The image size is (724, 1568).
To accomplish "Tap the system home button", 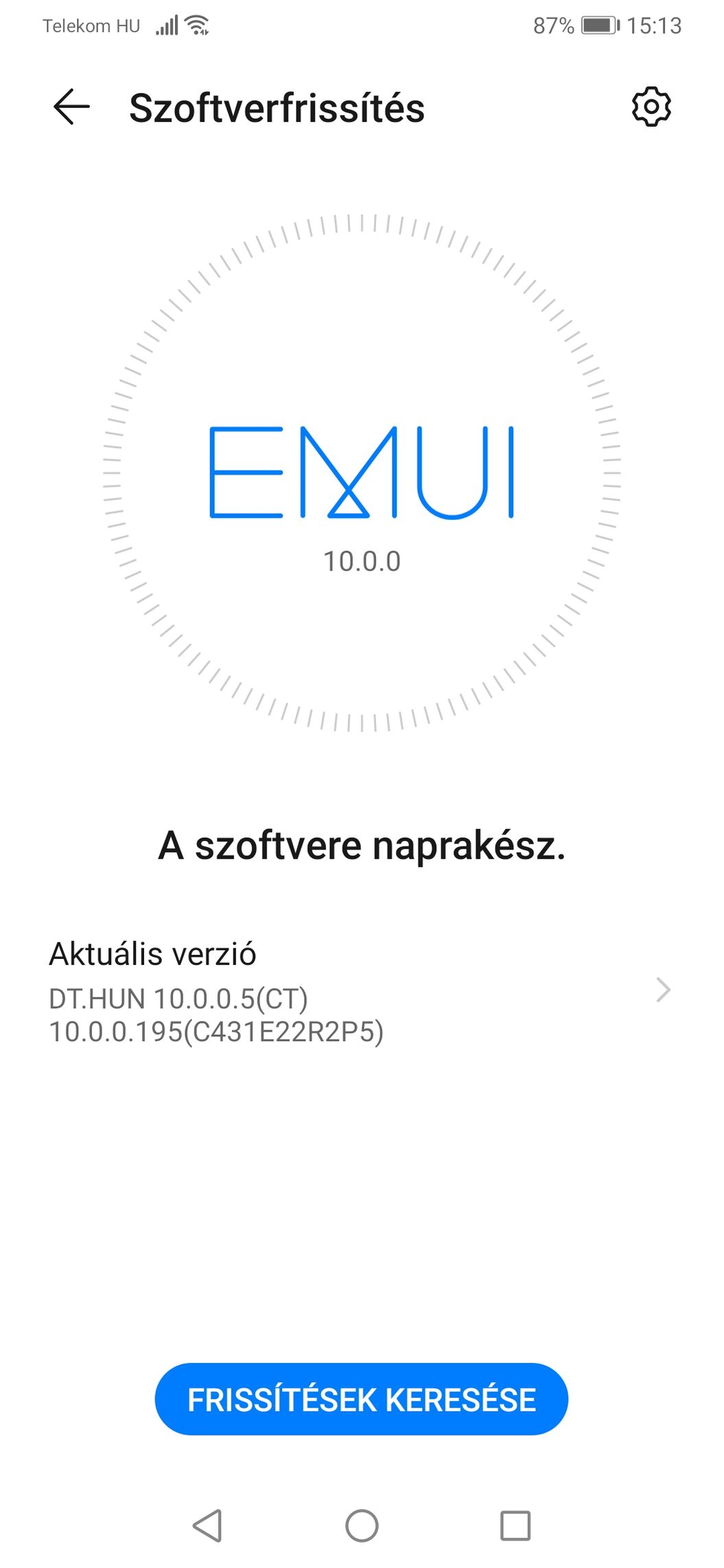I will pyautogui.click(x=362, y=1525).
